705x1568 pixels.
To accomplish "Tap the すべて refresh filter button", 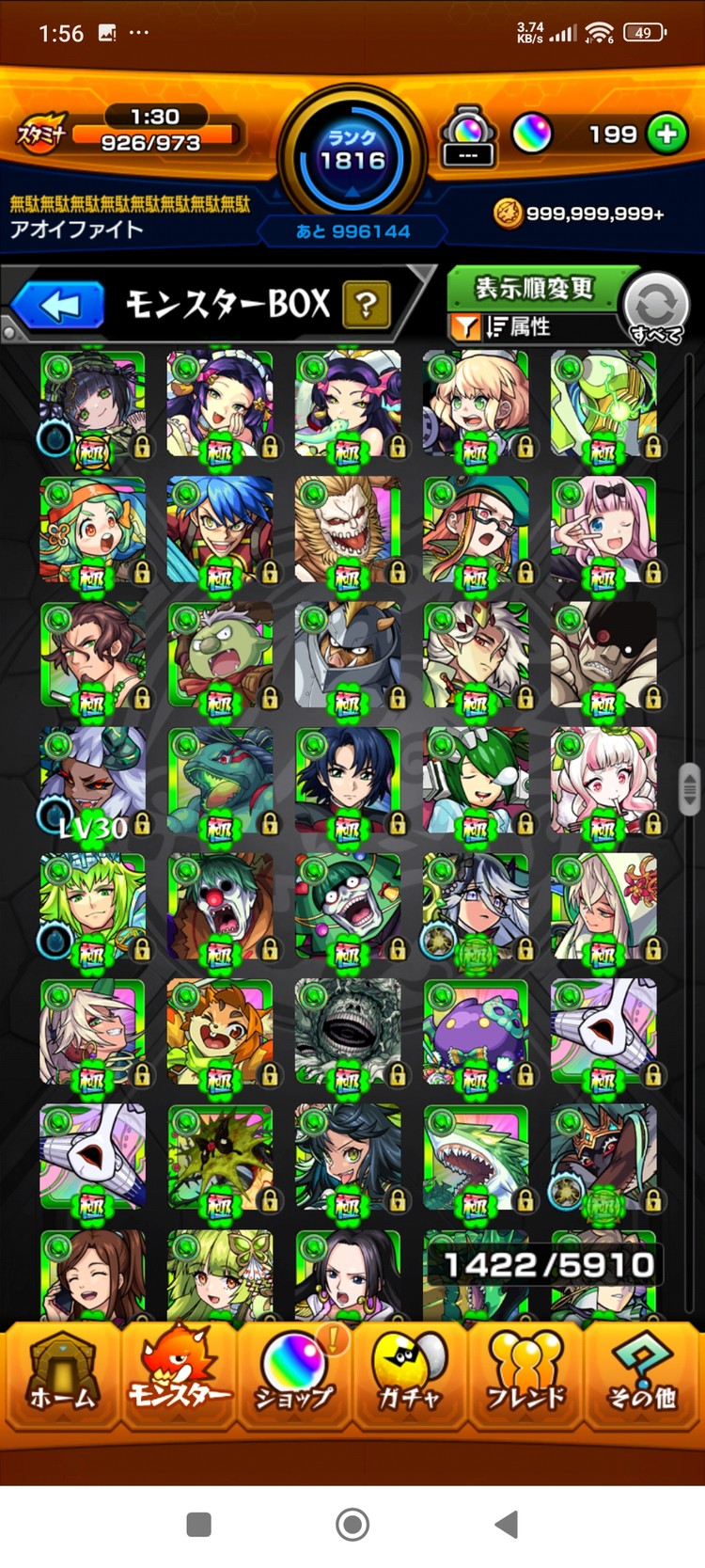I will pos(655,308).
